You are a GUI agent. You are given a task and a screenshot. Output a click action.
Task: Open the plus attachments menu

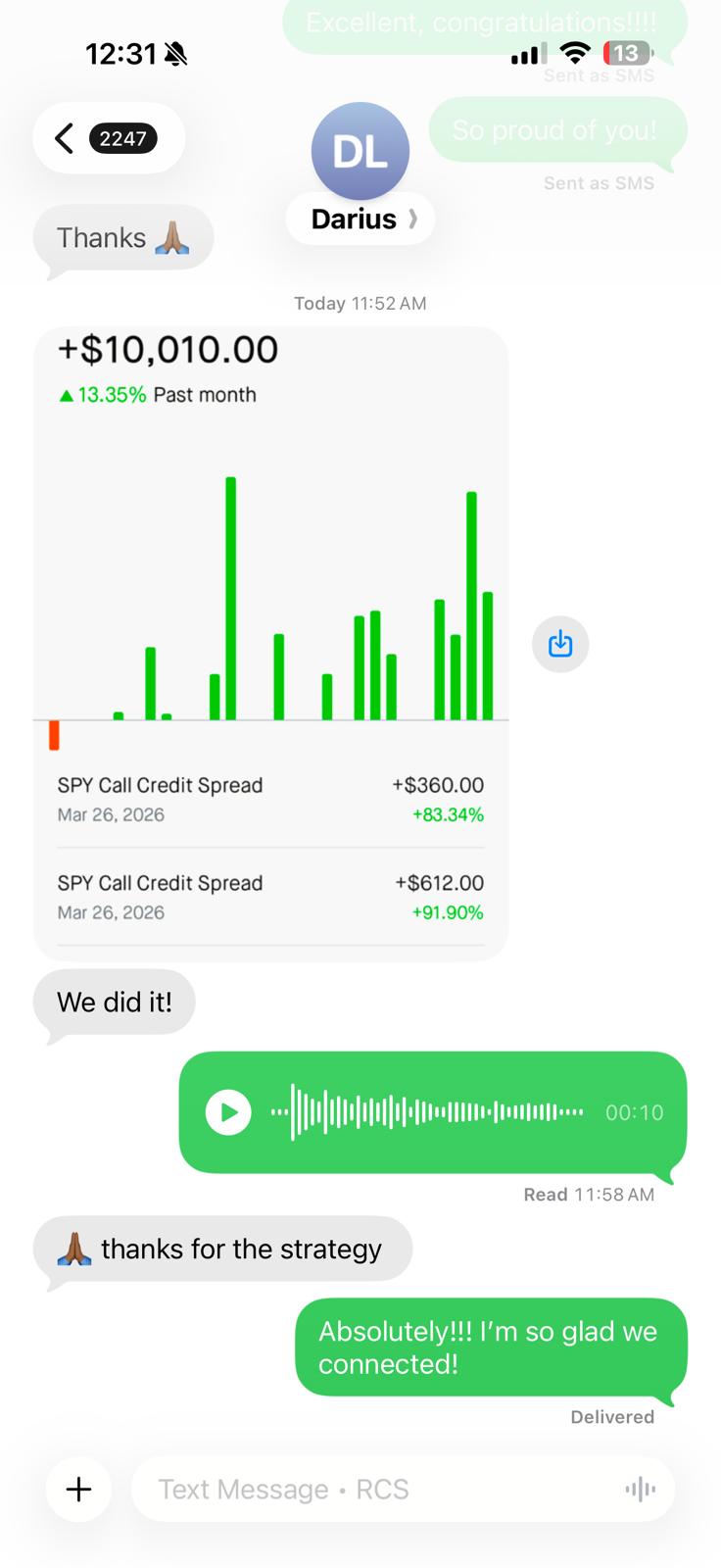[x=78, y=1490]
